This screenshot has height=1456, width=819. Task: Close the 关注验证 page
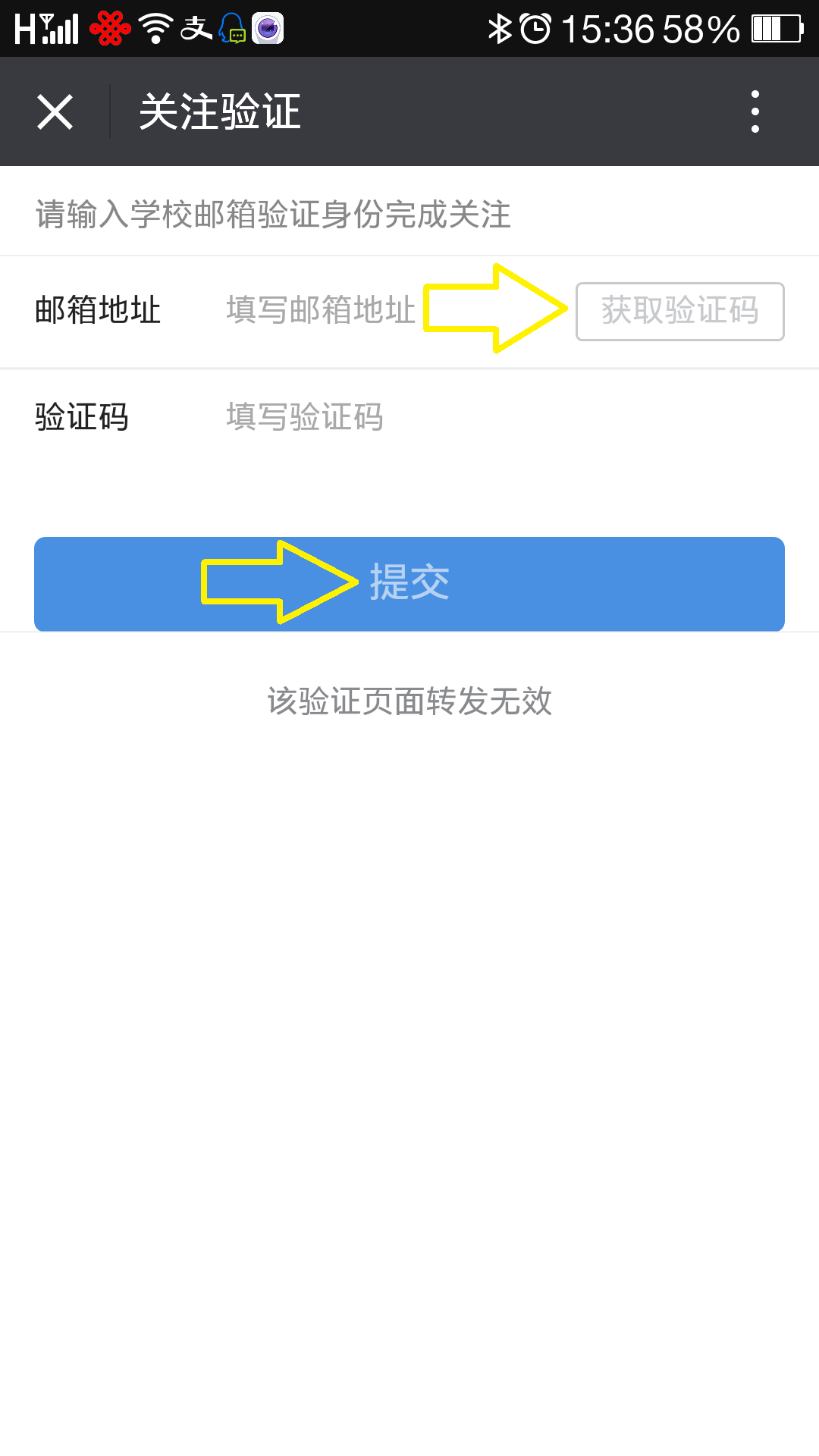55,112
